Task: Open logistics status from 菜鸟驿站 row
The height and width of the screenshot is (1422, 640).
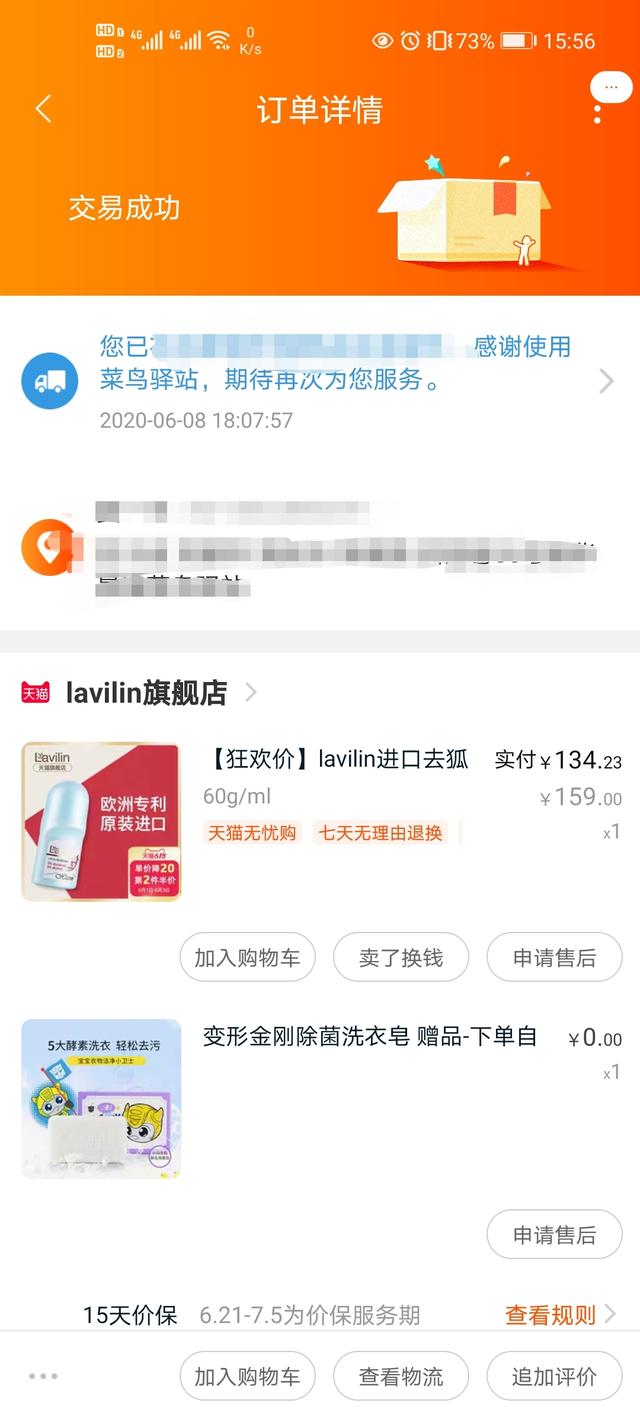Action: [320, 382]
